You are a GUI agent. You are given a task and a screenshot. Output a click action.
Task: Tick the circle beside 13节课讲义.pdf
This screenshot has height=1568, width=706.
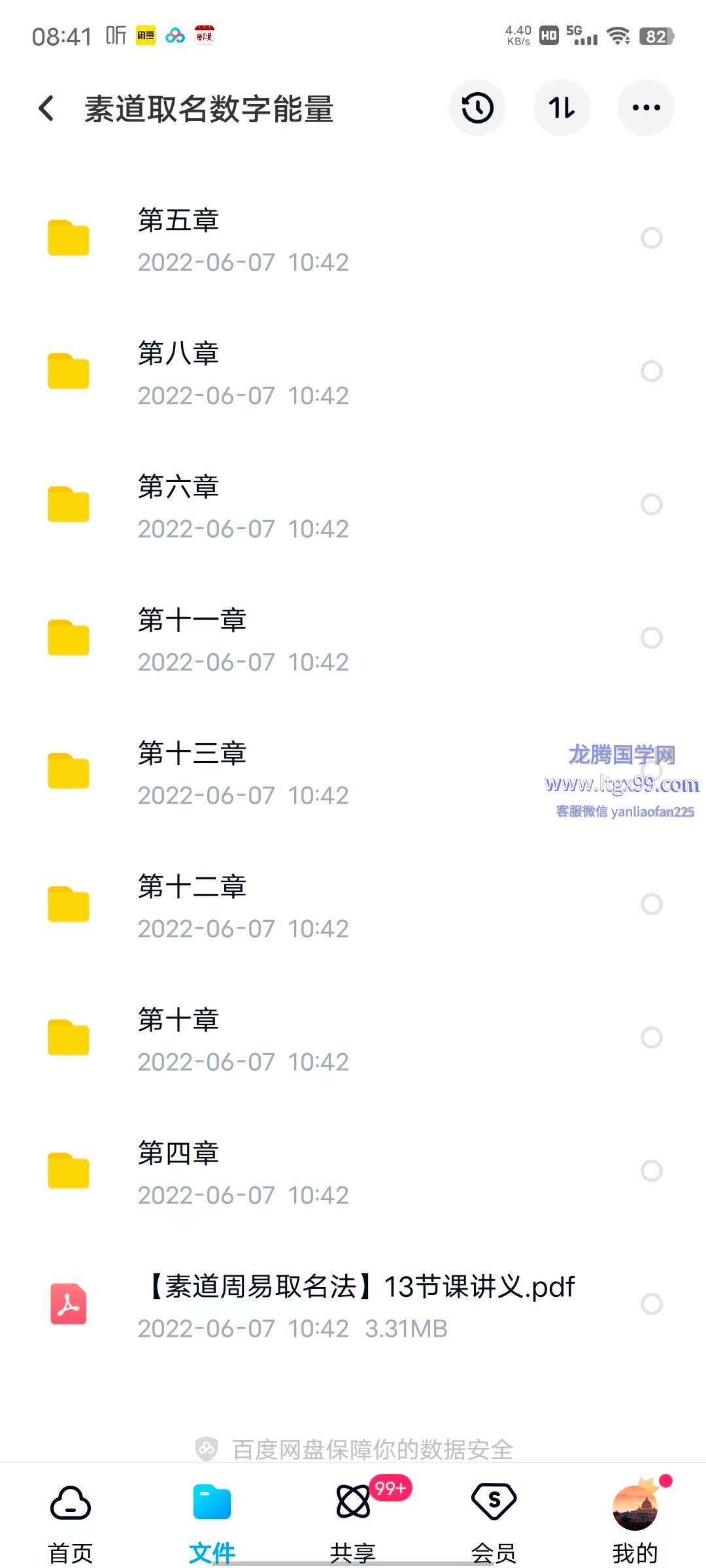click(651, 1304)
